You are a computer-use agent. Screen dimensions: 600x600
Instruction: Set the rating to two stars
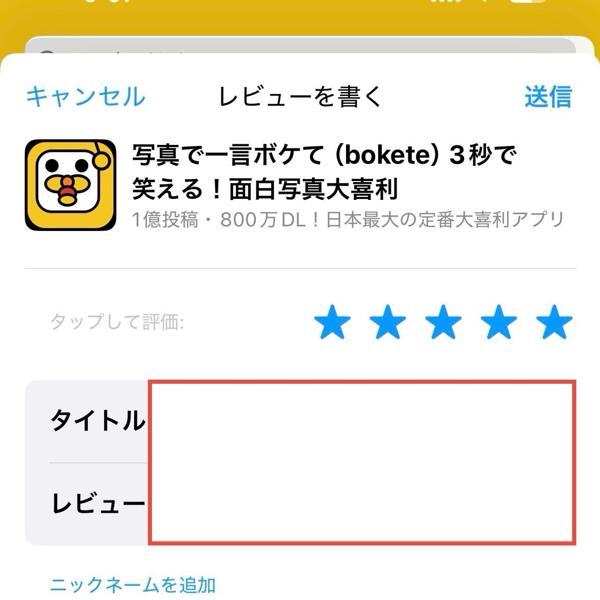[x=388, y=324]
